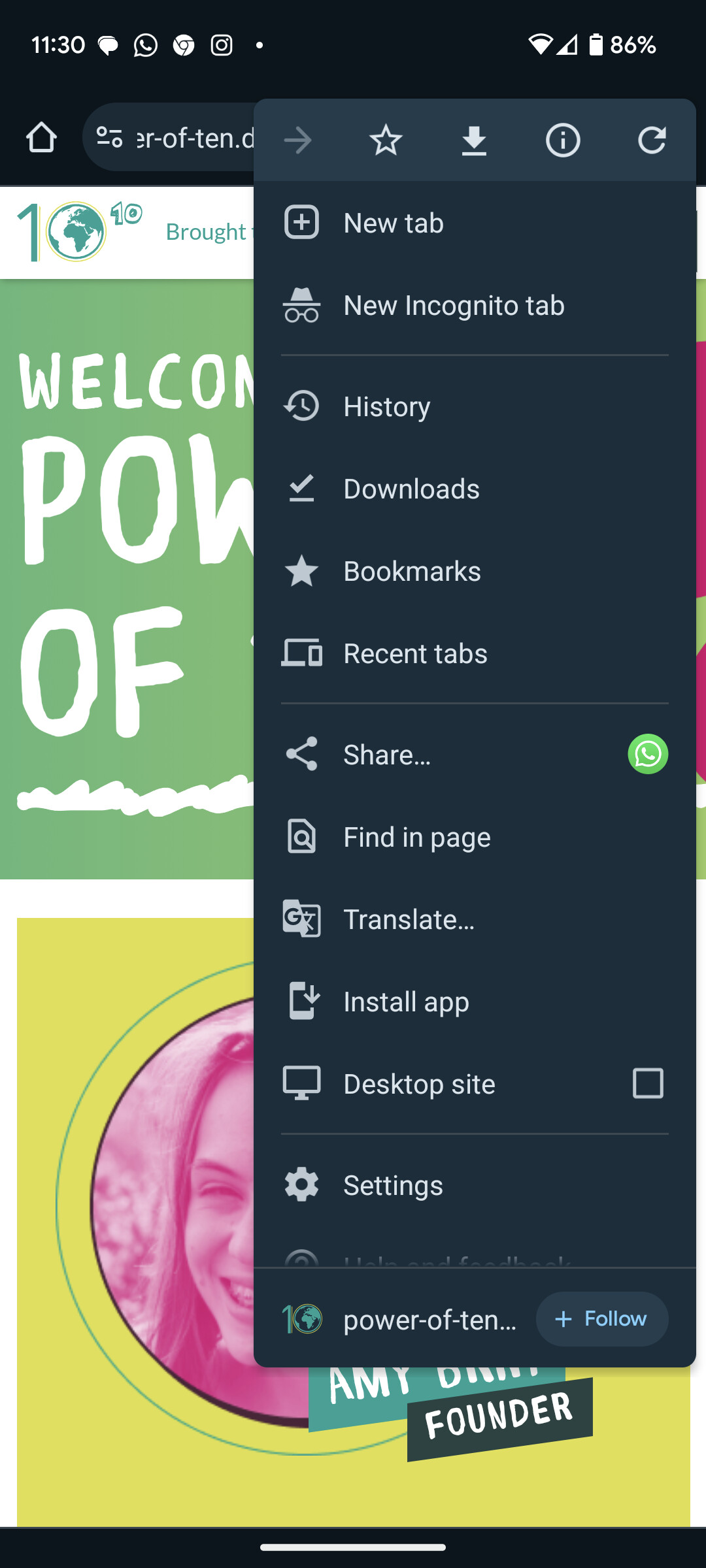Open the Downloads list
Screen dimensions: 706x1568
475,489
